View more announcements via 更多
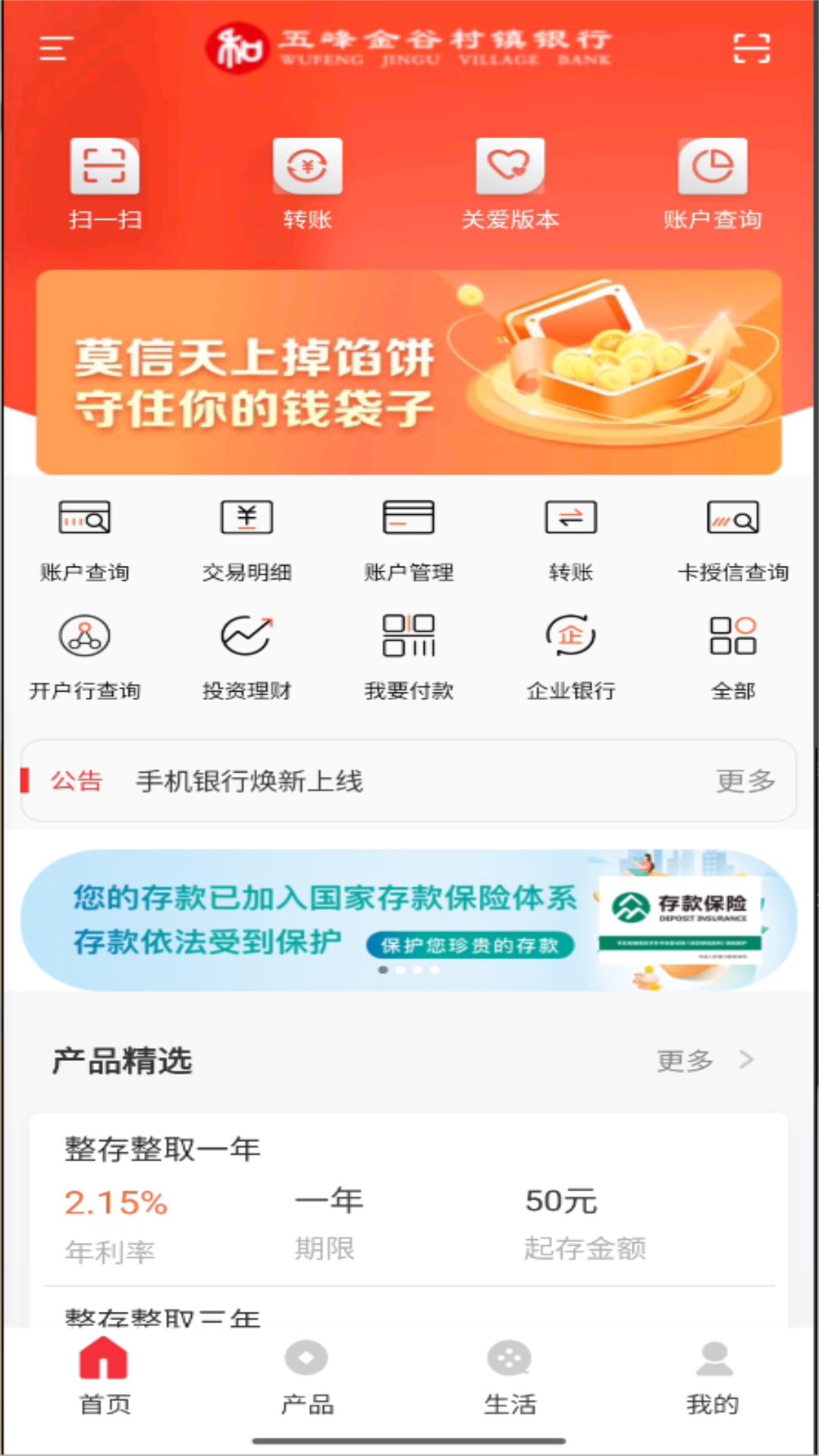This screenshot has width=819, height=1456. point(745,780)
